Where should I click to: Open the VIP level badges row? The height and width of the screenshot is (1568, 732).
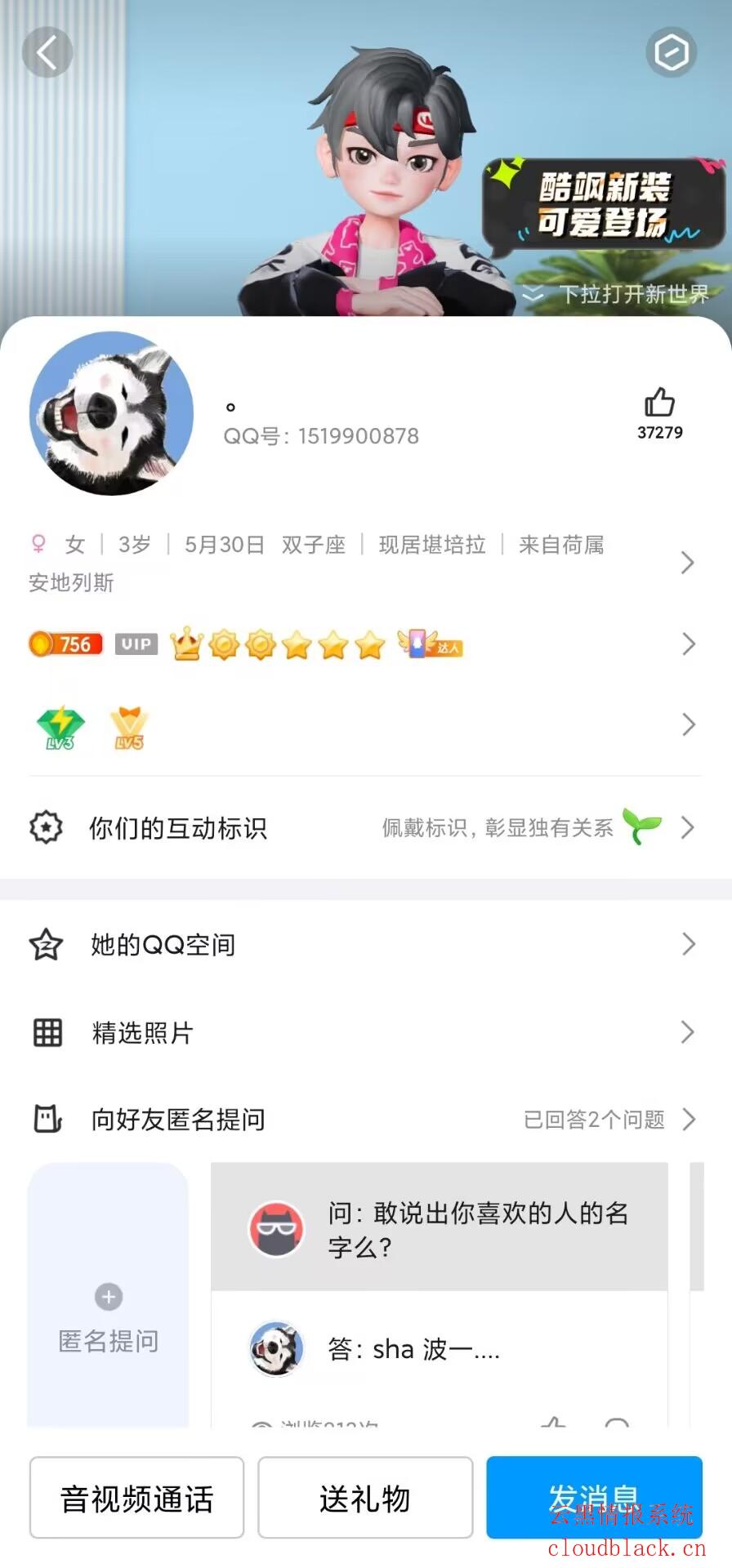point(686,644)
